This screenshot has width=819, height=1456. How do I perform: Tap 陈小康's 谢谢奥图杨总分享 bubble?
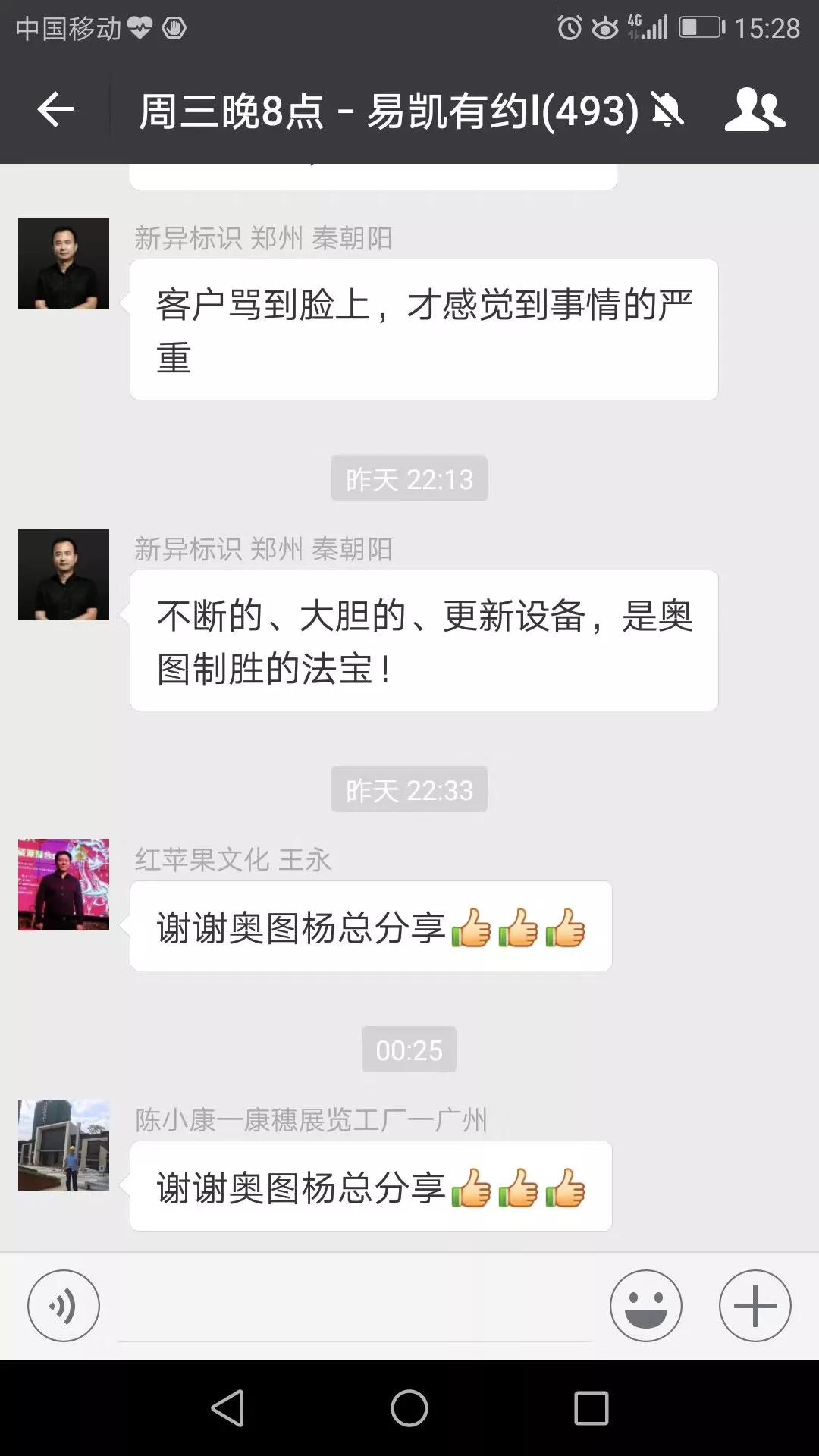click(341, 1187)
